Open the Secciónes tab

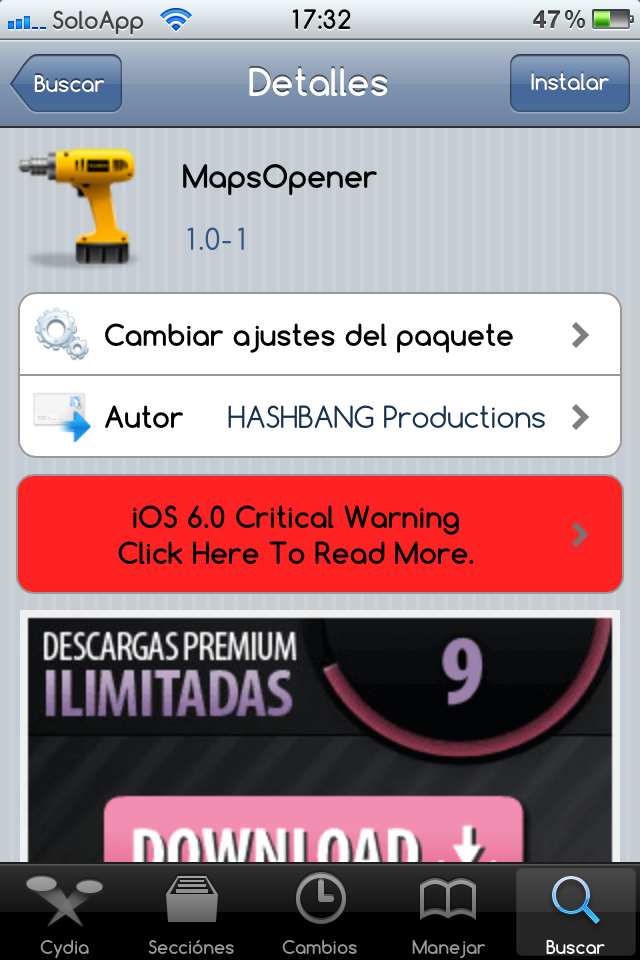pyautogui.click(x=191, y=914)
